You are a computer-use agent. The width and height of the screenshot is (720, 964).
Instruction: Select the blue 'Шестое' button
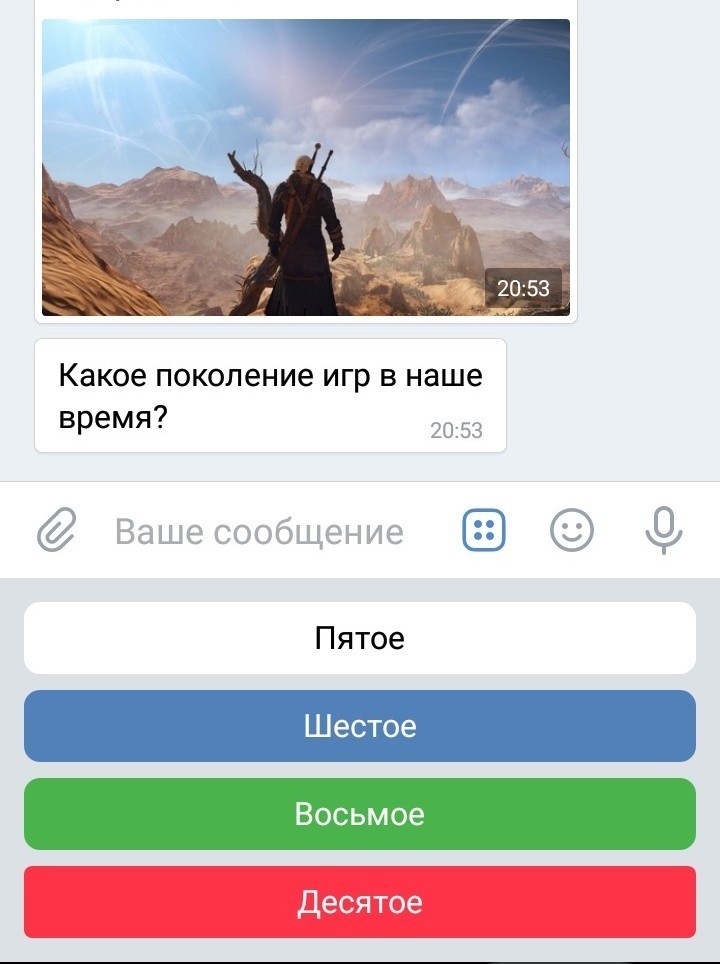coord(360,726)
